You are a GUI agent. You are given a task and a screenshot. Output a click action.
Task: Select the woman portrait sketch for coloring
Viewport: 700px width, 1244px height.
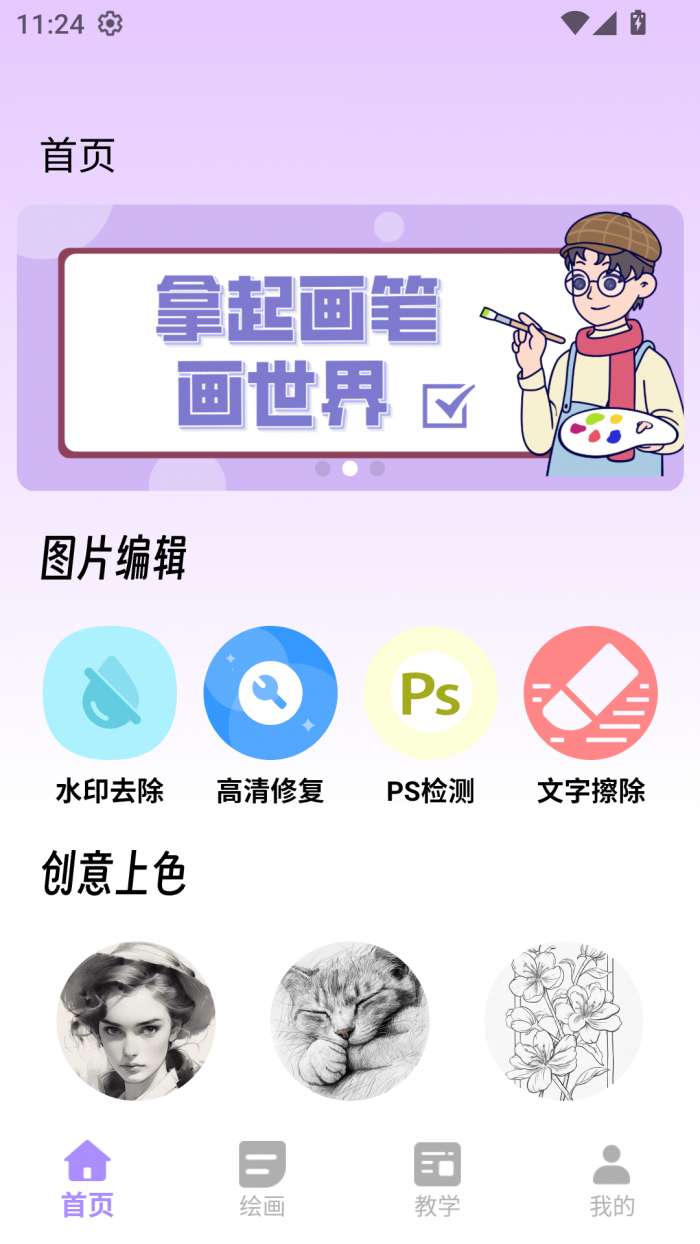coord(136,1020)
